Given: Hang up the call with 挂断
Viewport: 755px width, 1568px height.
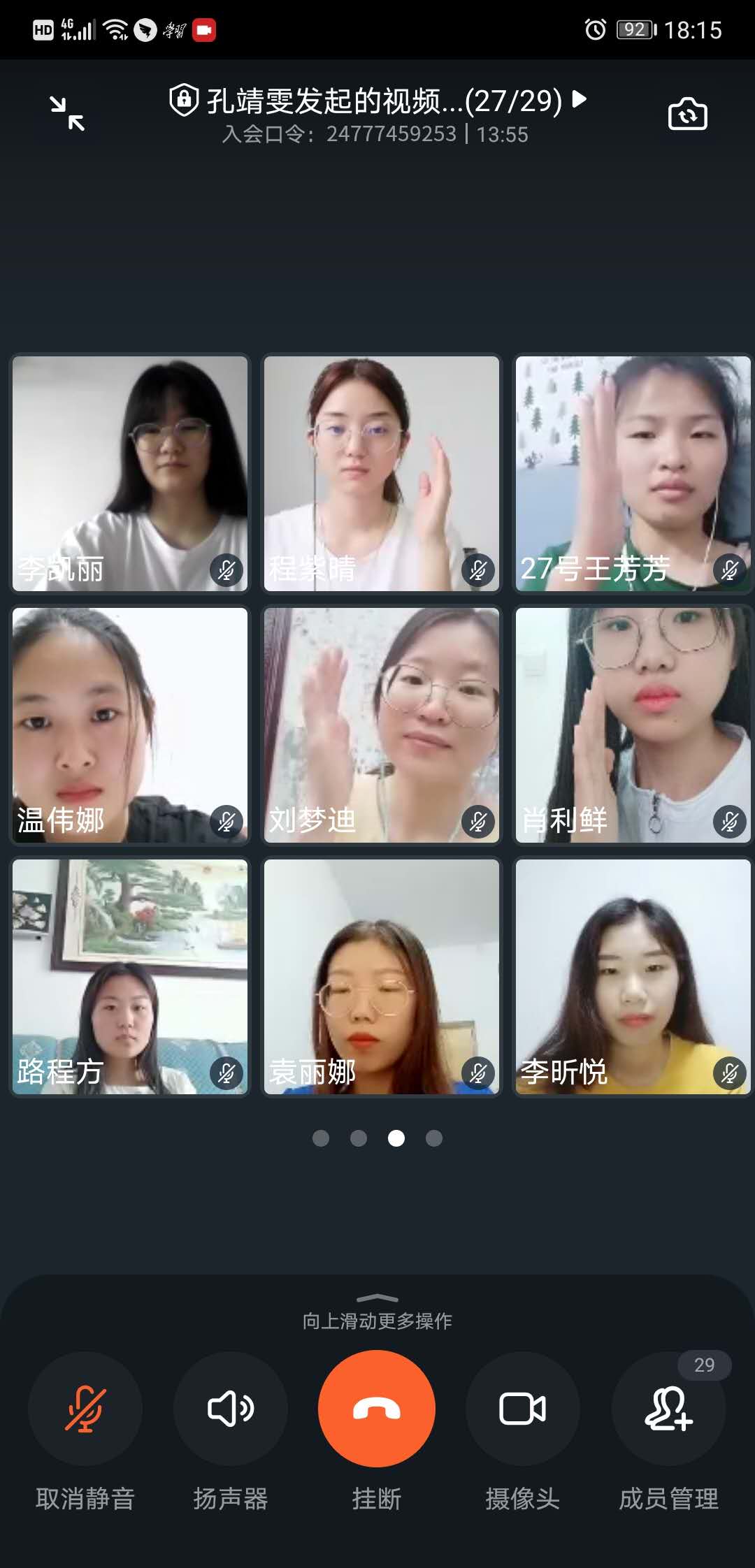Looking at the screenshot, I should (377, 1409).
